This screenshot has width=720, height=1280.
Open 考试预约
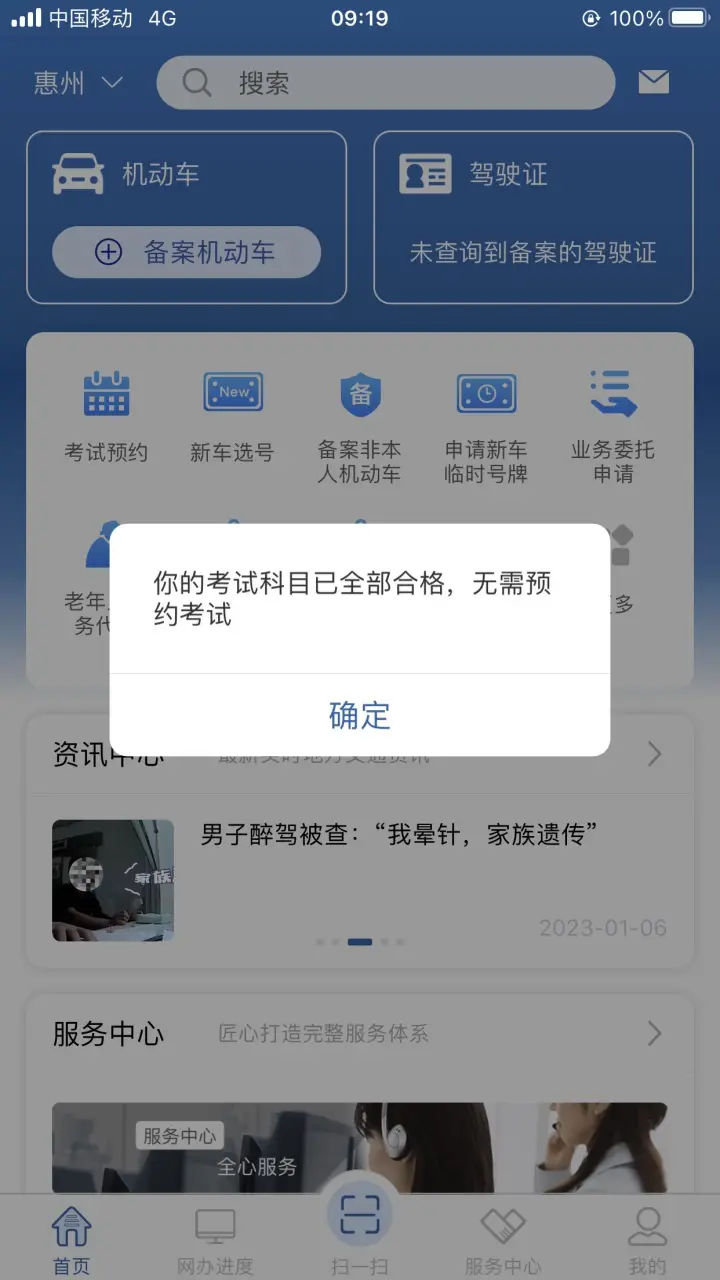pos(106,418)
